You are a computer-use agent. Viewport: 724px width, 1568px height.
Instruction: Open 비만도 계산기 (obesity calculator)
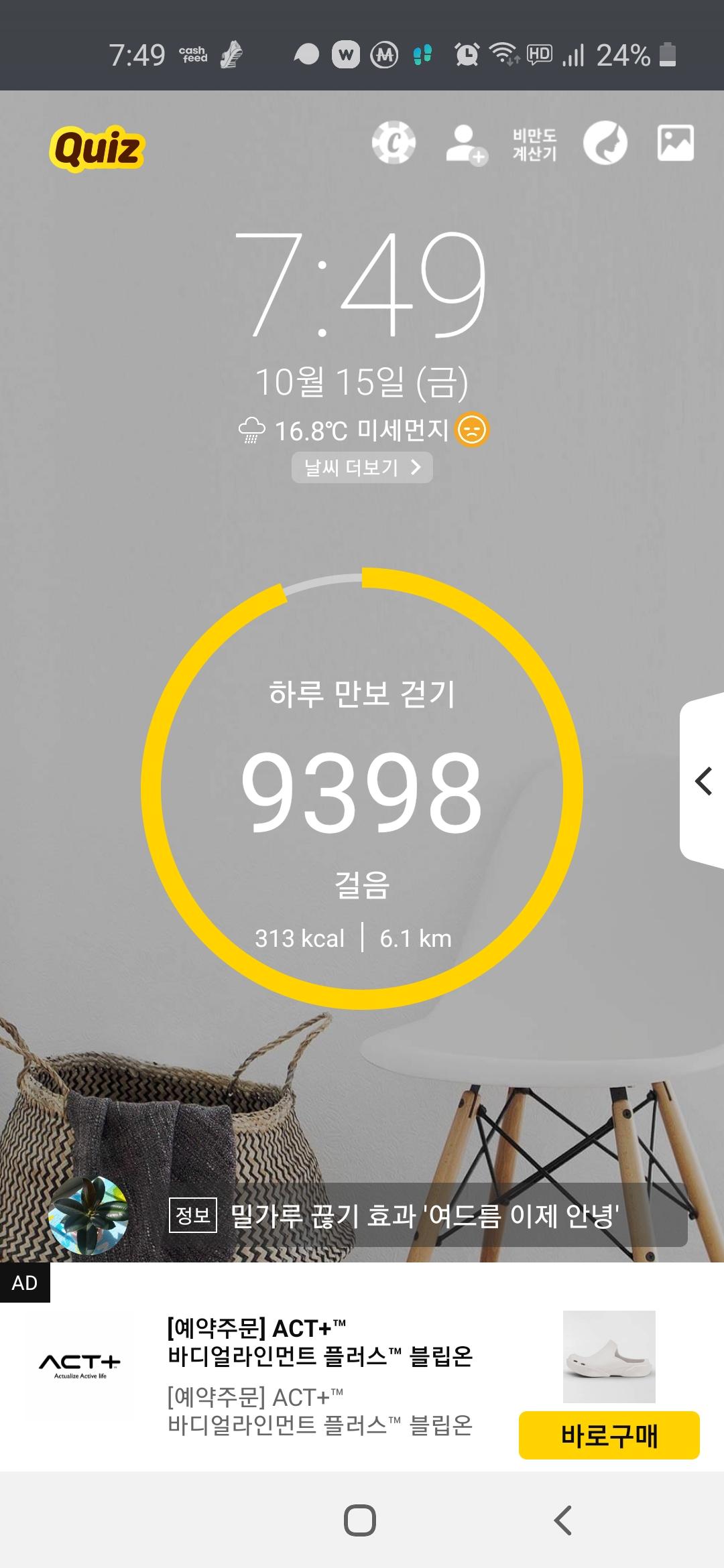tap(534, 145)
